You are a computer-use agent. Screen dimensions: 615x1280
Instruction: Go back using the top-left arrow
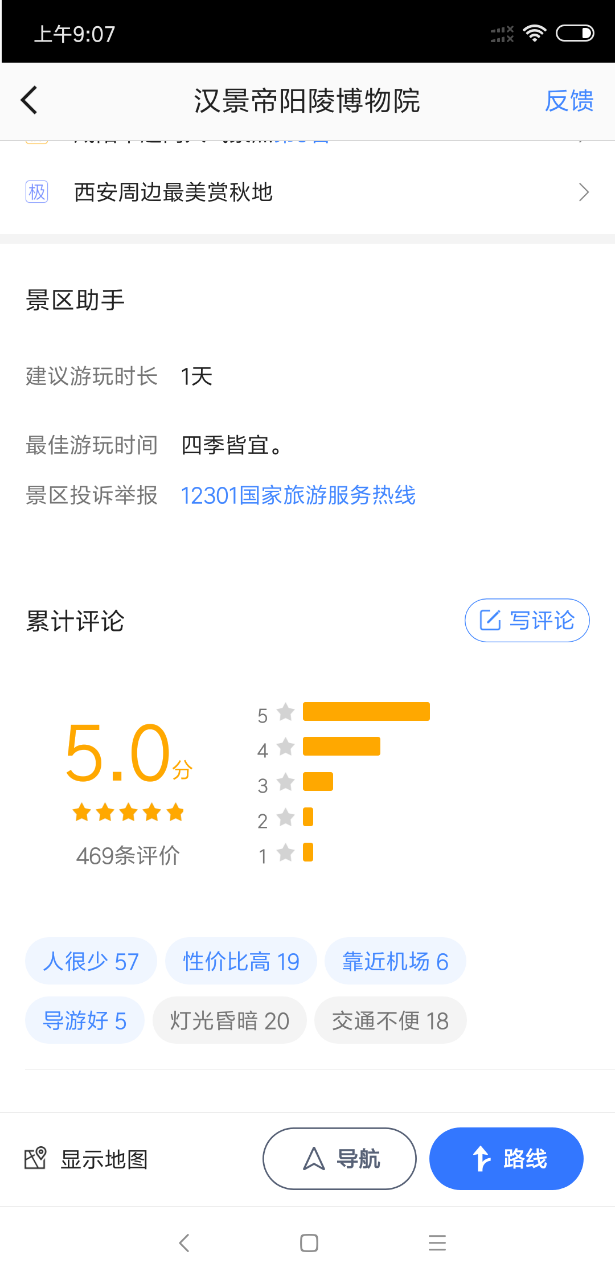(x=29, y=100)
